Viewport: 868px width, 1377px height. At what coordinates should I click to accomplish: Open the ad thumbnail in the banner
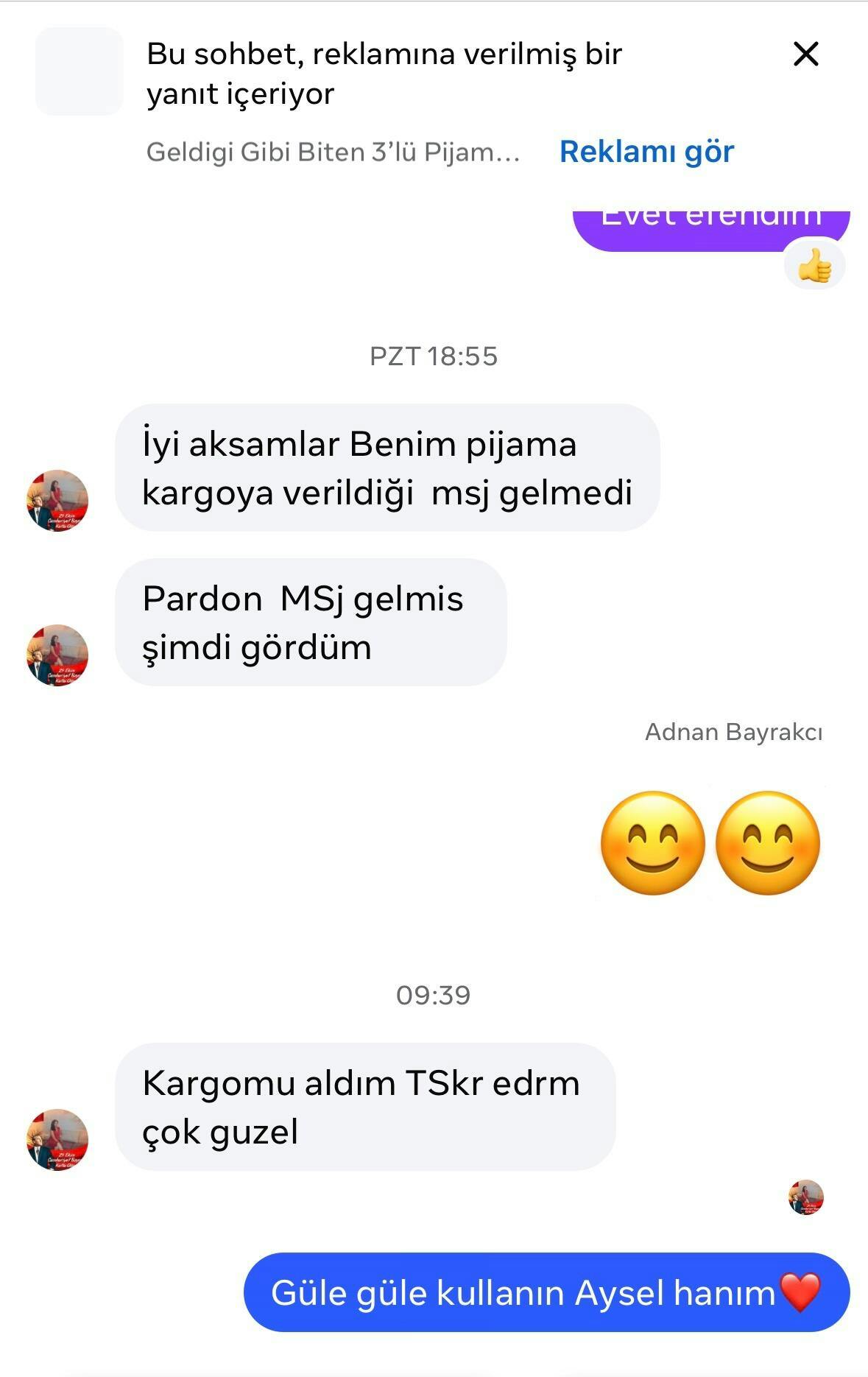click(80, 71)
